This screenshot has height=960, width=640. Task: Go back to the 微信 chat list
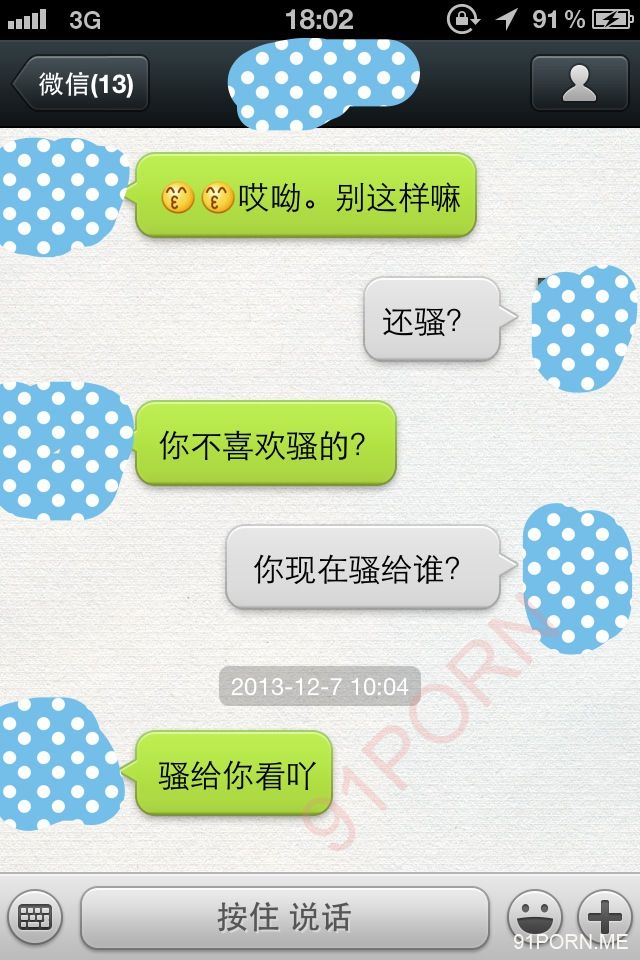click(82, 84)
